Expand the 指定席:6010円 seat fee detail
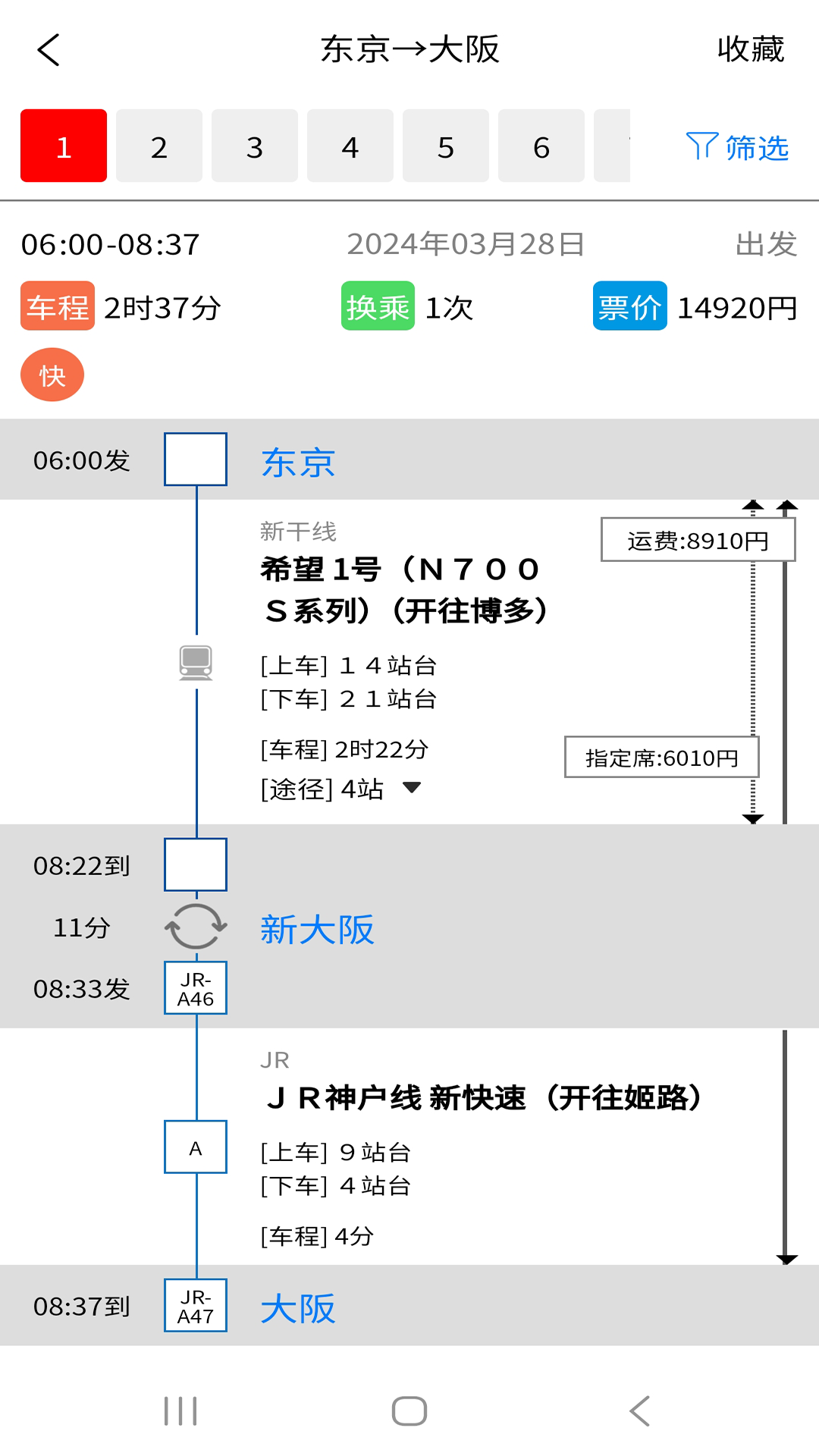The image size is (819, 1456). [662, 758]
